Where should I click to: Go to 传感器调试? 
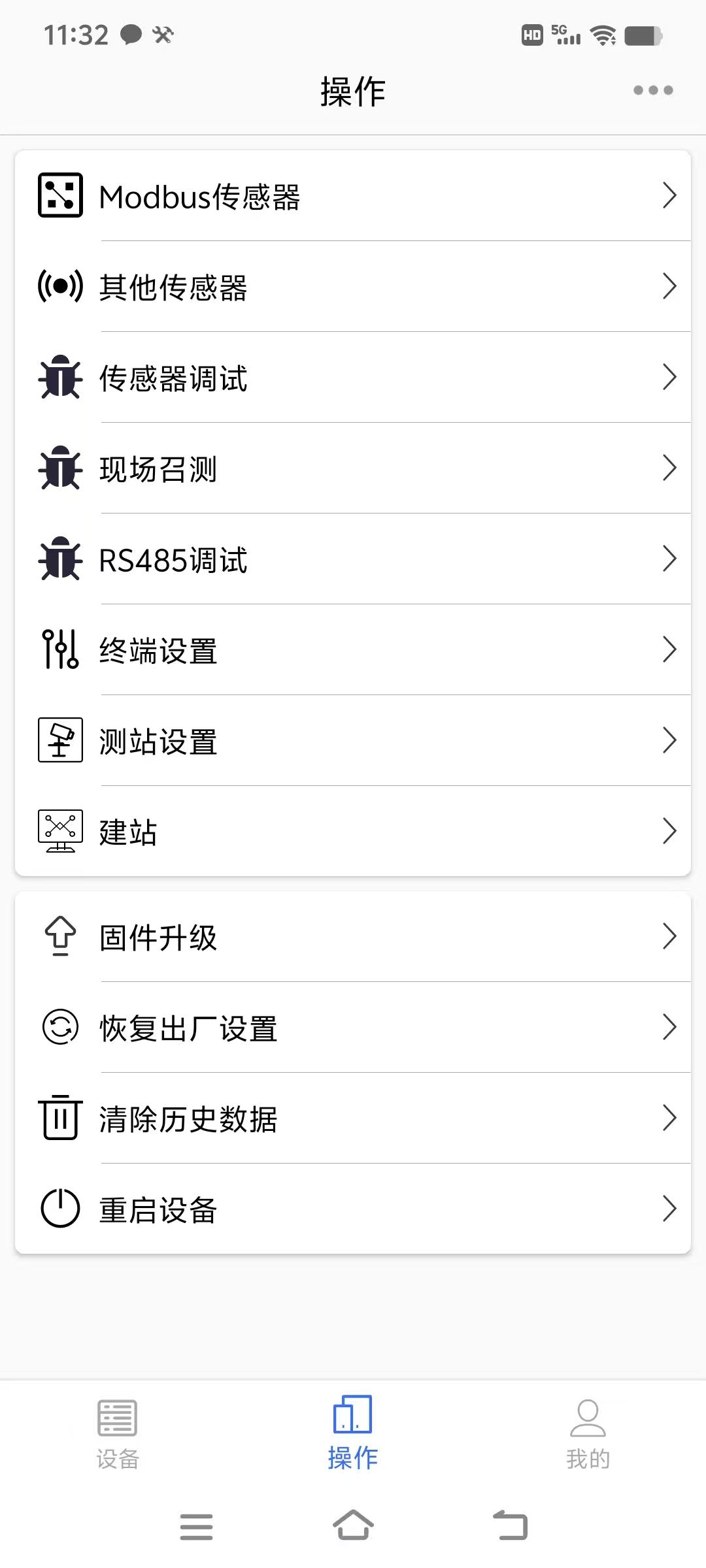pos(353,377)
